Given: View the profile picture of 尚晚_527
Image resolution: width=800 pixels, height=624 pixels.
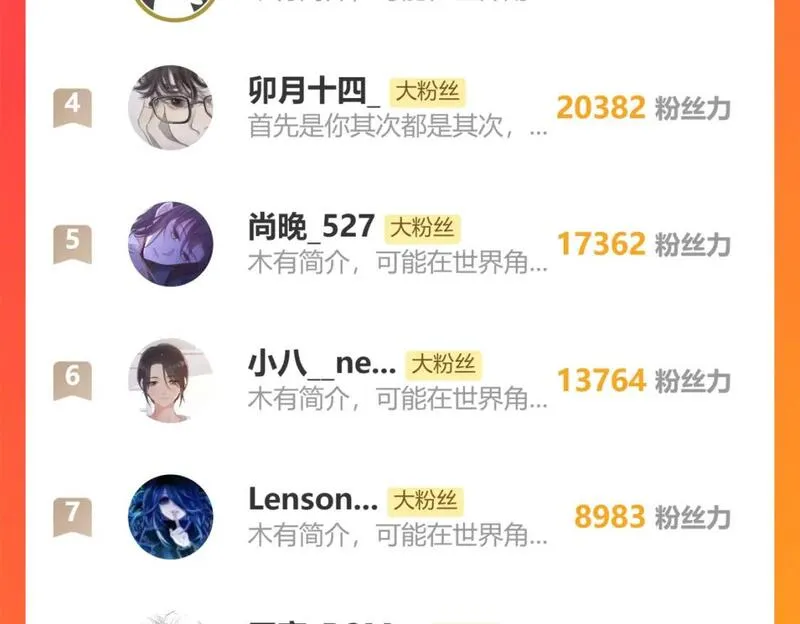Looking at the screenshot, I should click(171, 244).
